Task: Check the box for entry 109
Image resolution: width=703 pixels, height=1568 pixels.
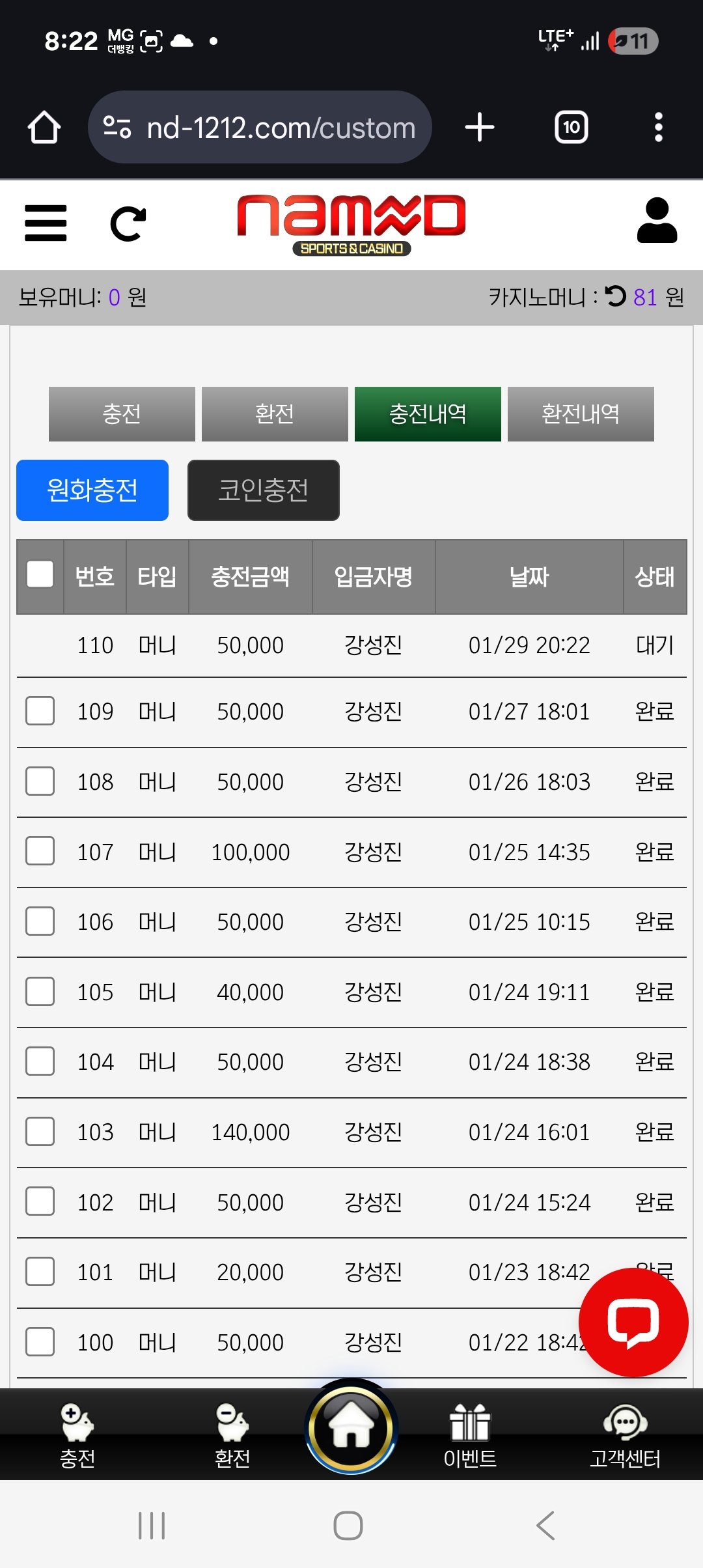Action: 40,710
